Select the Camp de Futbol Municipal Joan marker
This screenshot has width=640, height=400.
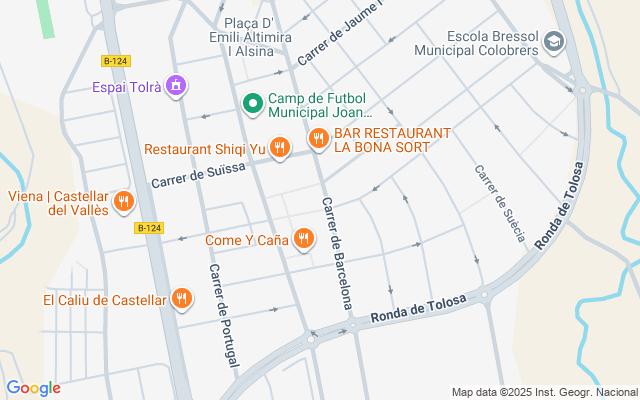[253, 102]
